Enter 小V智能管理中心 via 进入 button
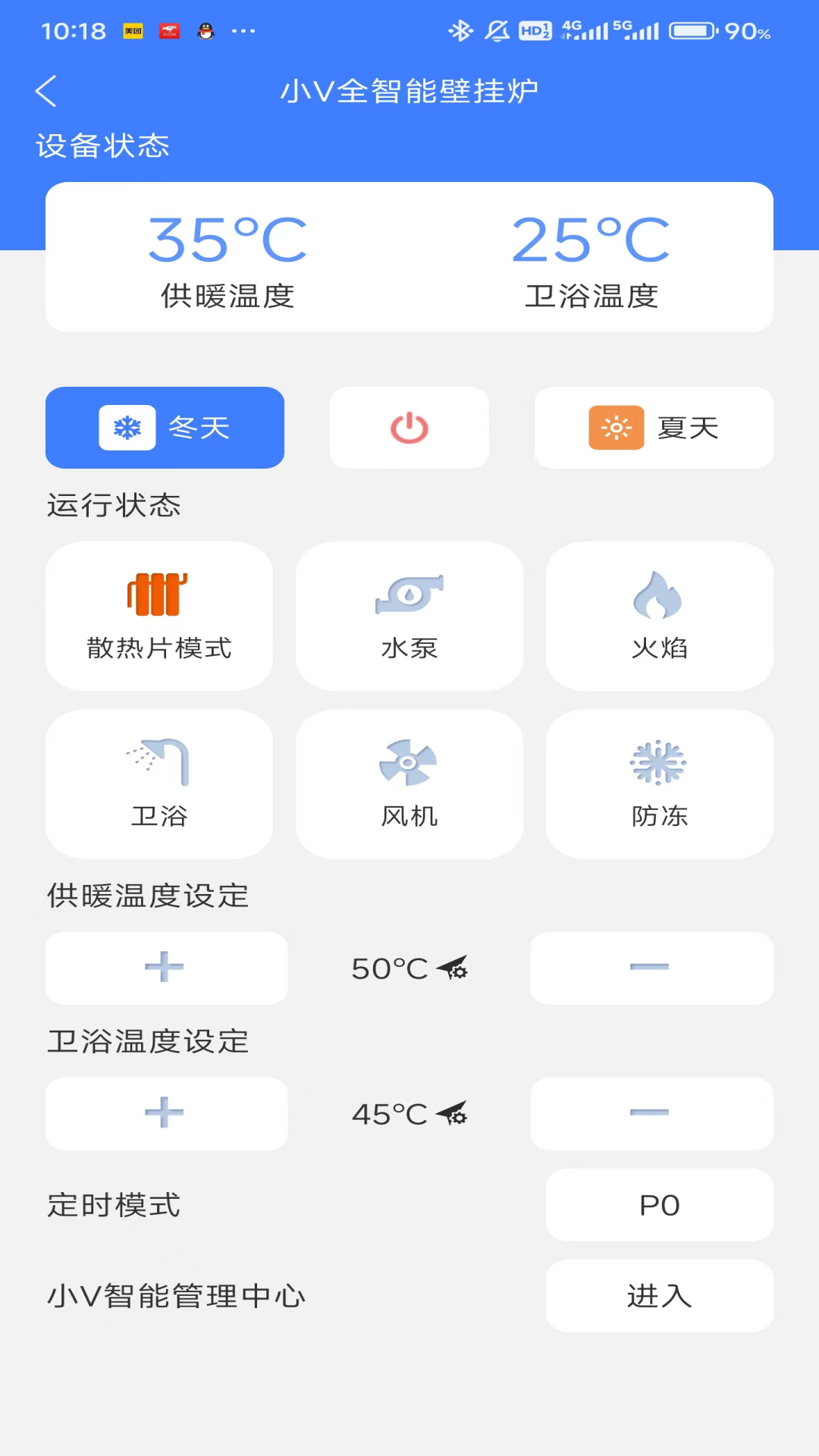The image size is (819, 1456). point(659,1296)
